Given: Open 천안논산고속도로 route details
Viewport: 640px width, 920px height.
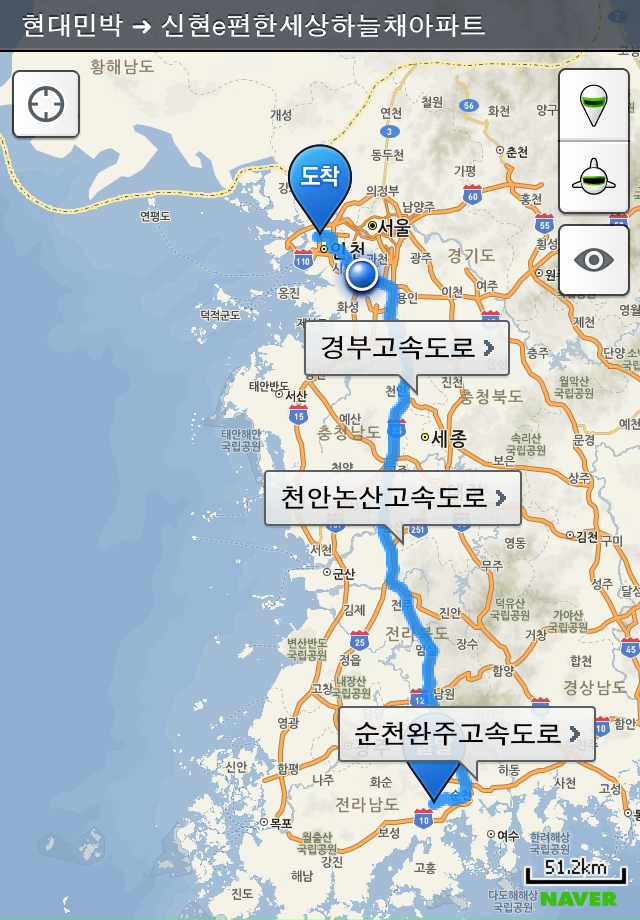Looking at the screenshot, I should coord(393,498).
